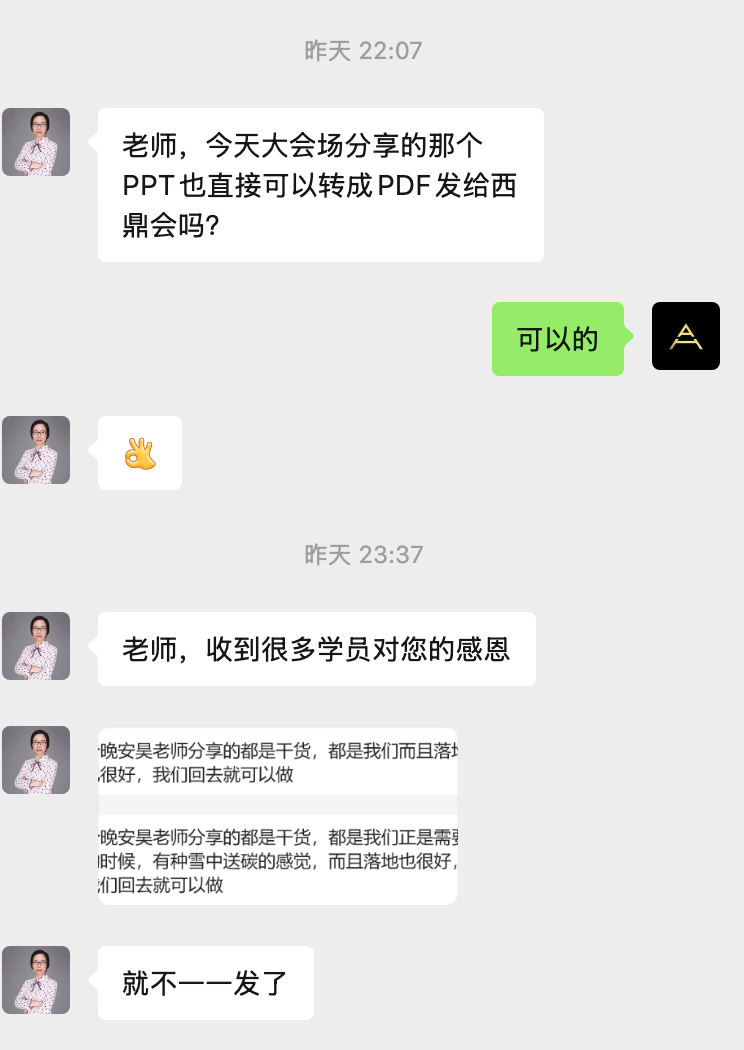
Task: Open the shared feedback screenshot image
Action: 277,816
